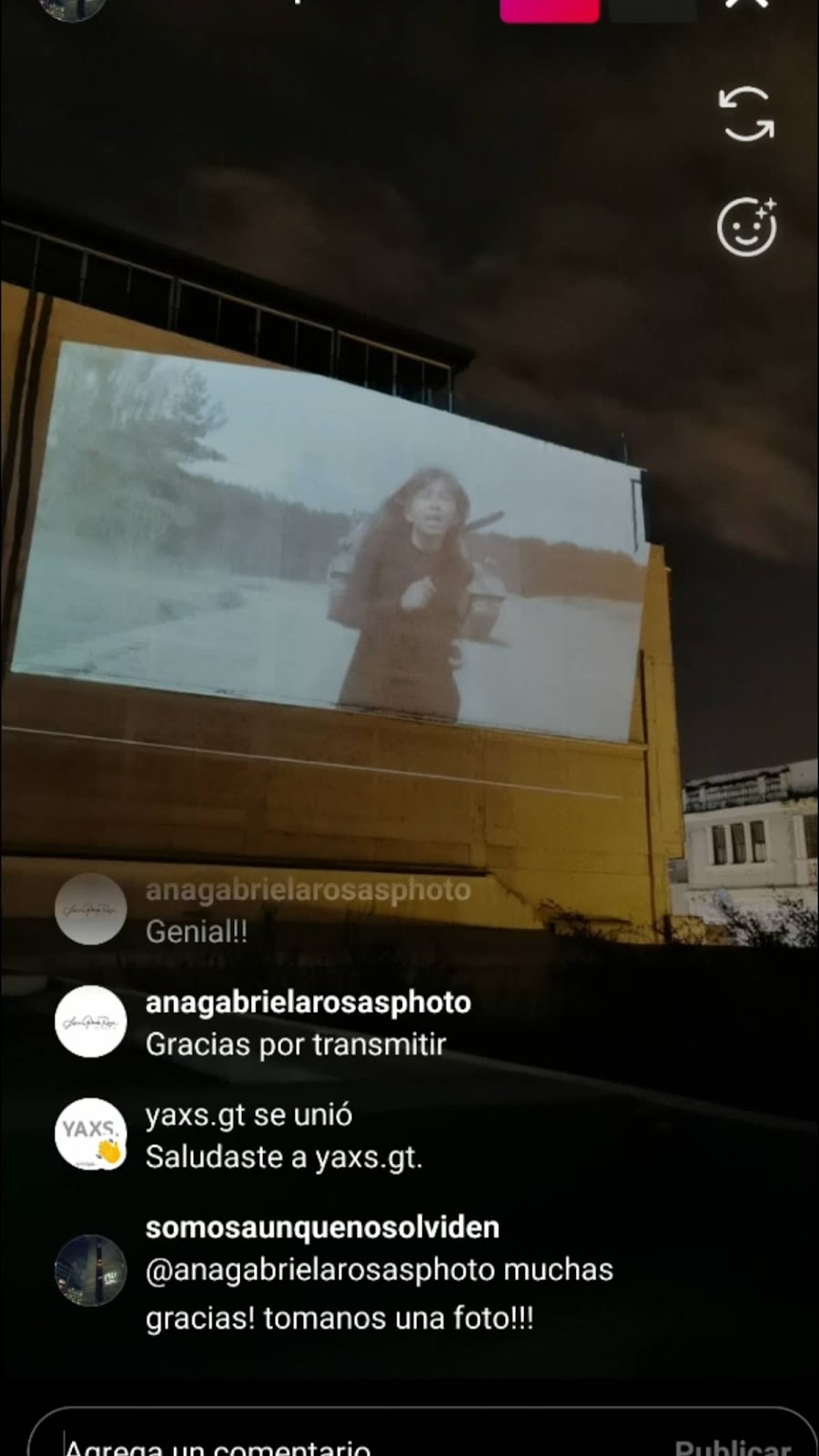Viewport: 819px width, 1456px height.
Task: Open face filter effects
Action: pos(746,227)
